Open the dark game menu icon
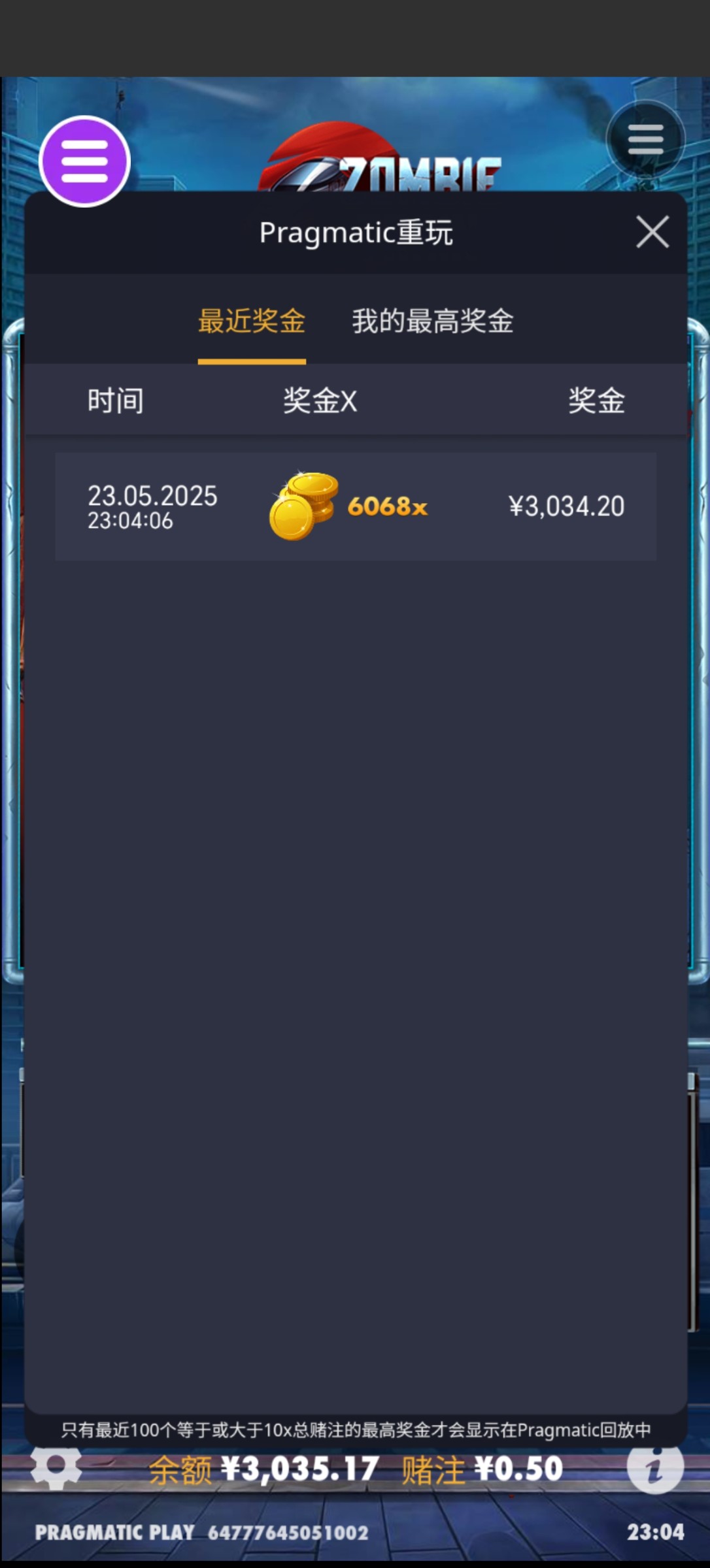This screenshot has width=710, height=1568. (x=645, y=139)
